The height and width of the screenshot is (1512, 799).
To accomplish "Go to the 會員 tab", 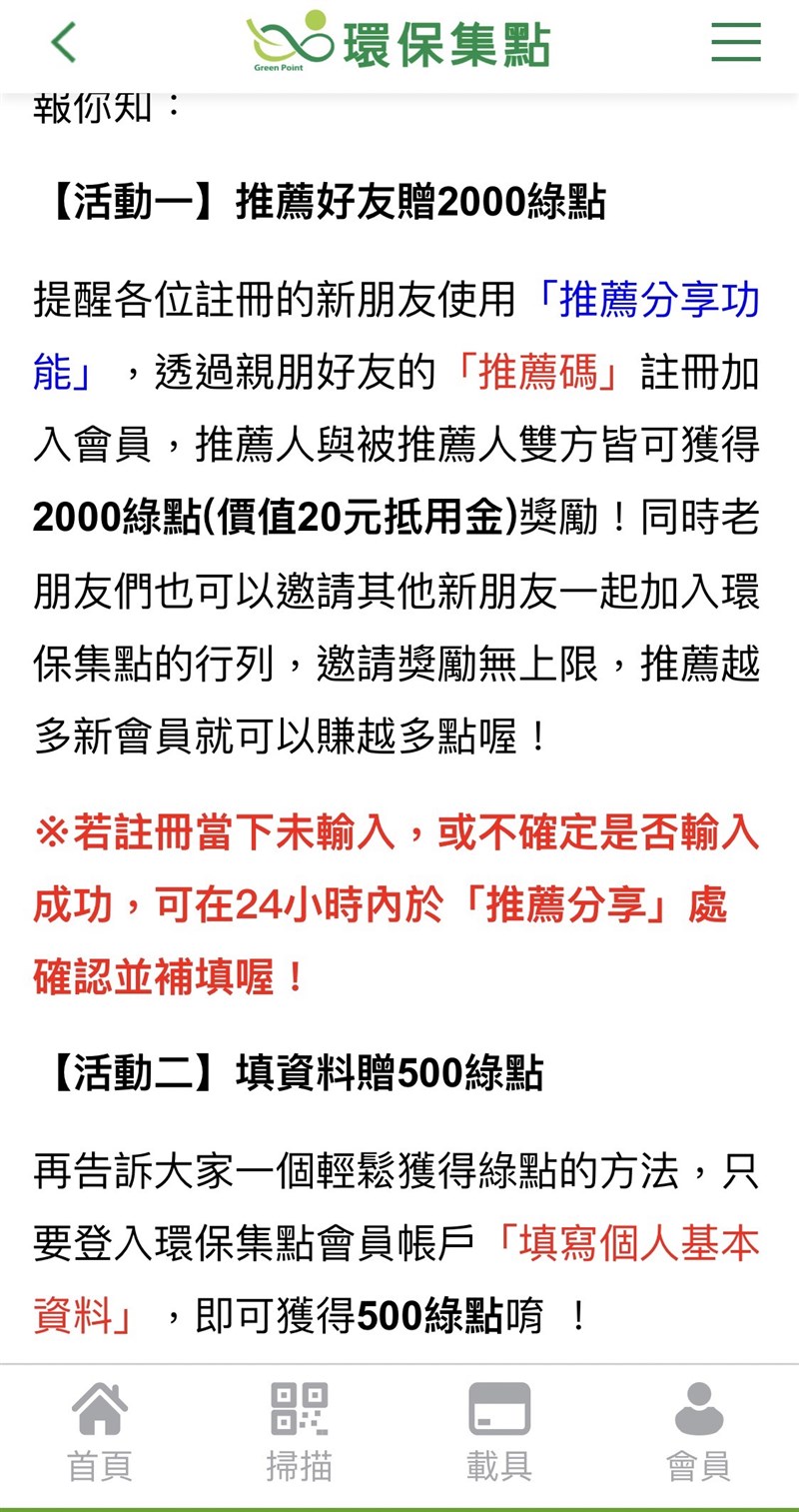I will (x=699, y=1431).
